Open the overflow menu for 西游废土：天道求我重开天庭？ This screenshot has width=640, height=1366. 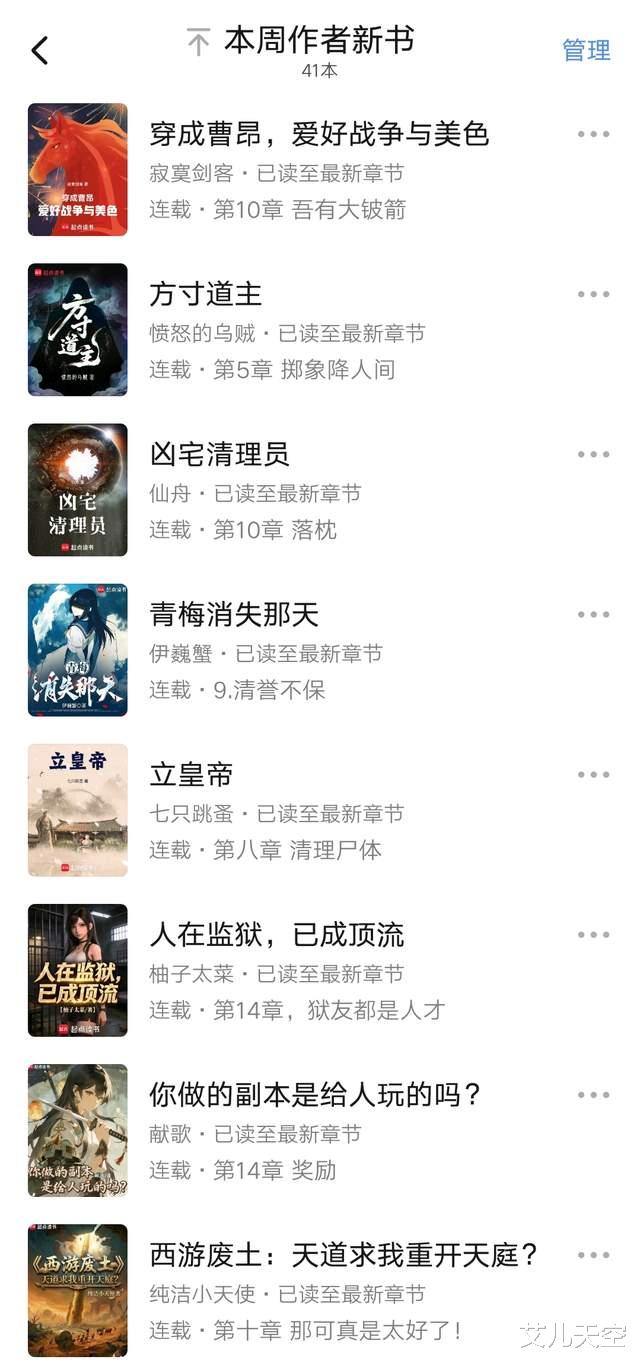[593, 1255]
